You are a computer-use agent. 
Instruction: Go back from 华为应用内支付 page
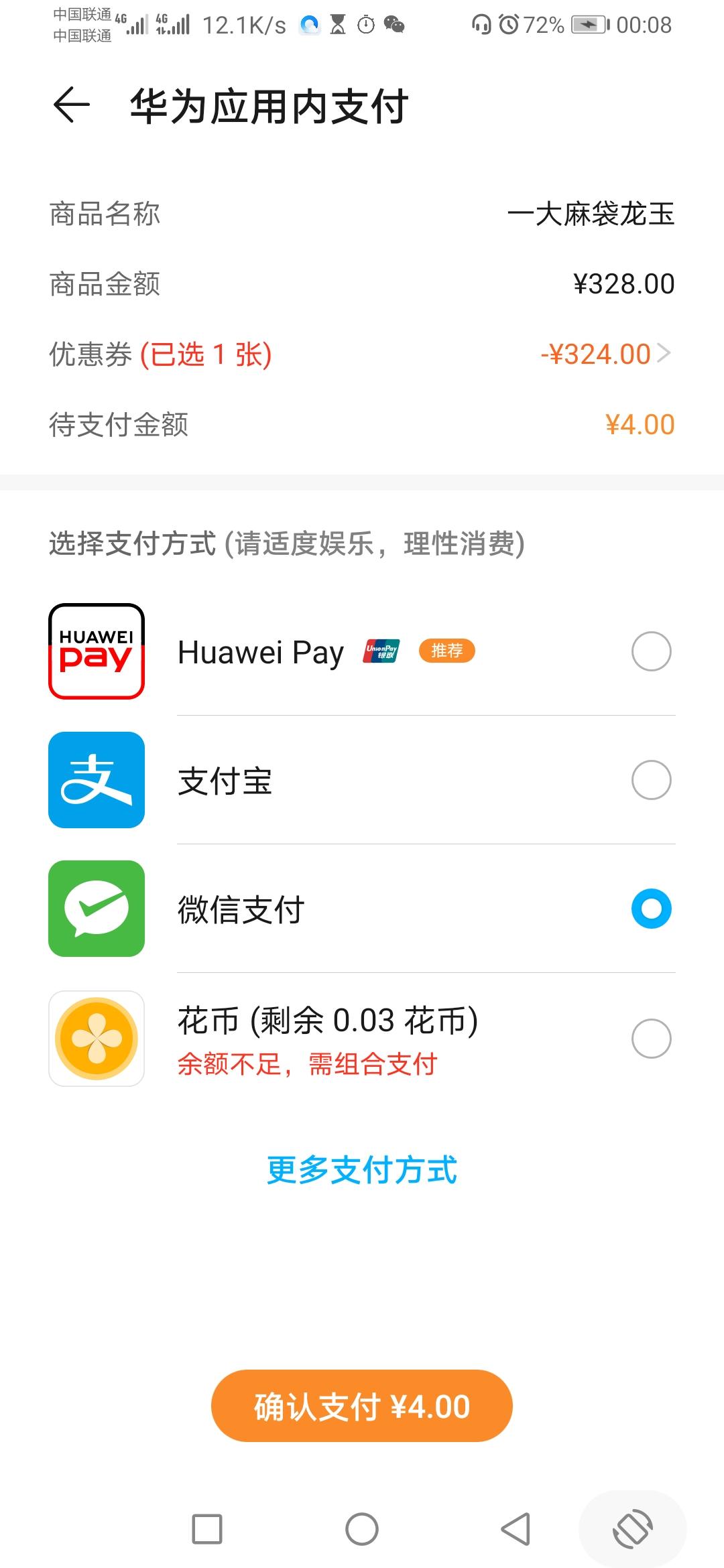[72, 106]
